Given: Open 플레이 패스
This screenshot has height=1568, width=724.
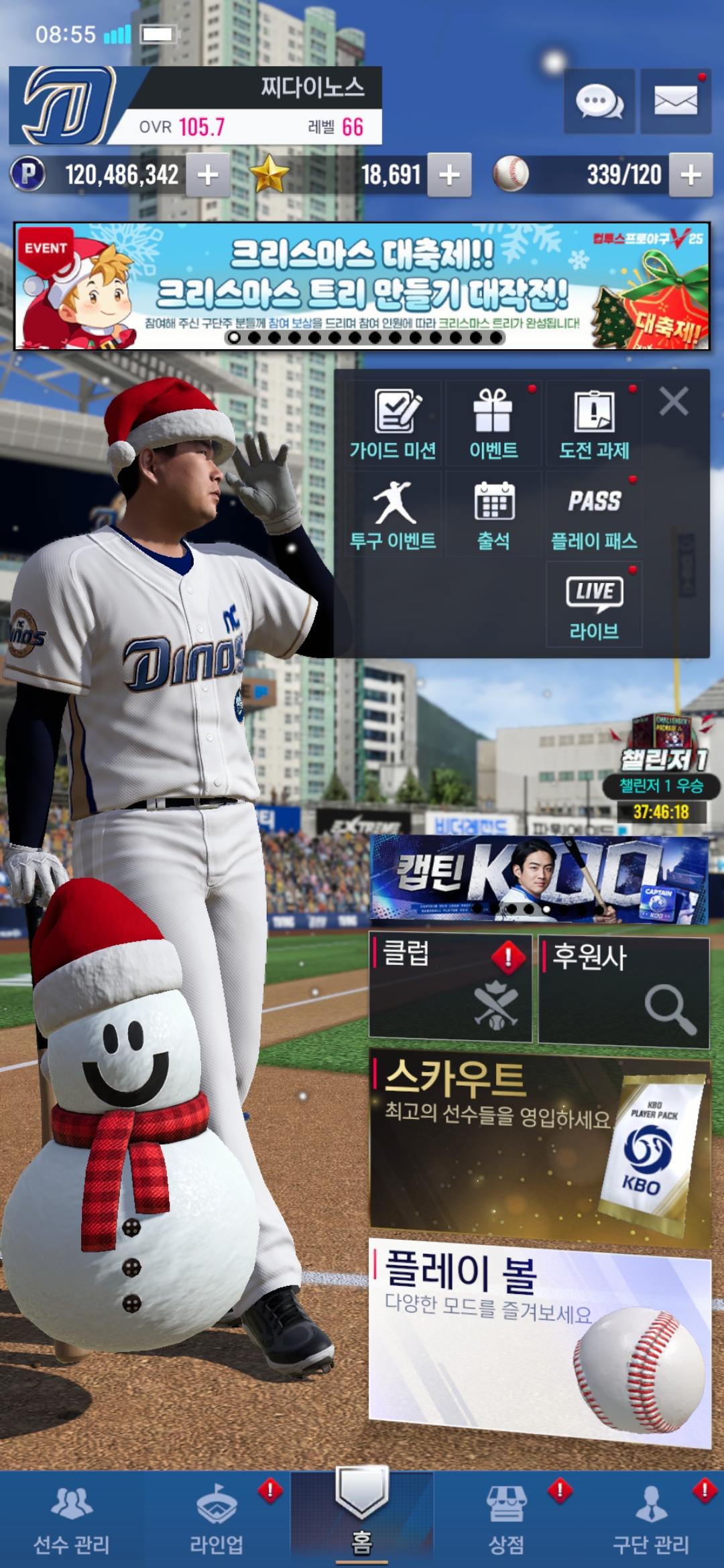Looking at the screenshot, I should [x=594, y=514].
